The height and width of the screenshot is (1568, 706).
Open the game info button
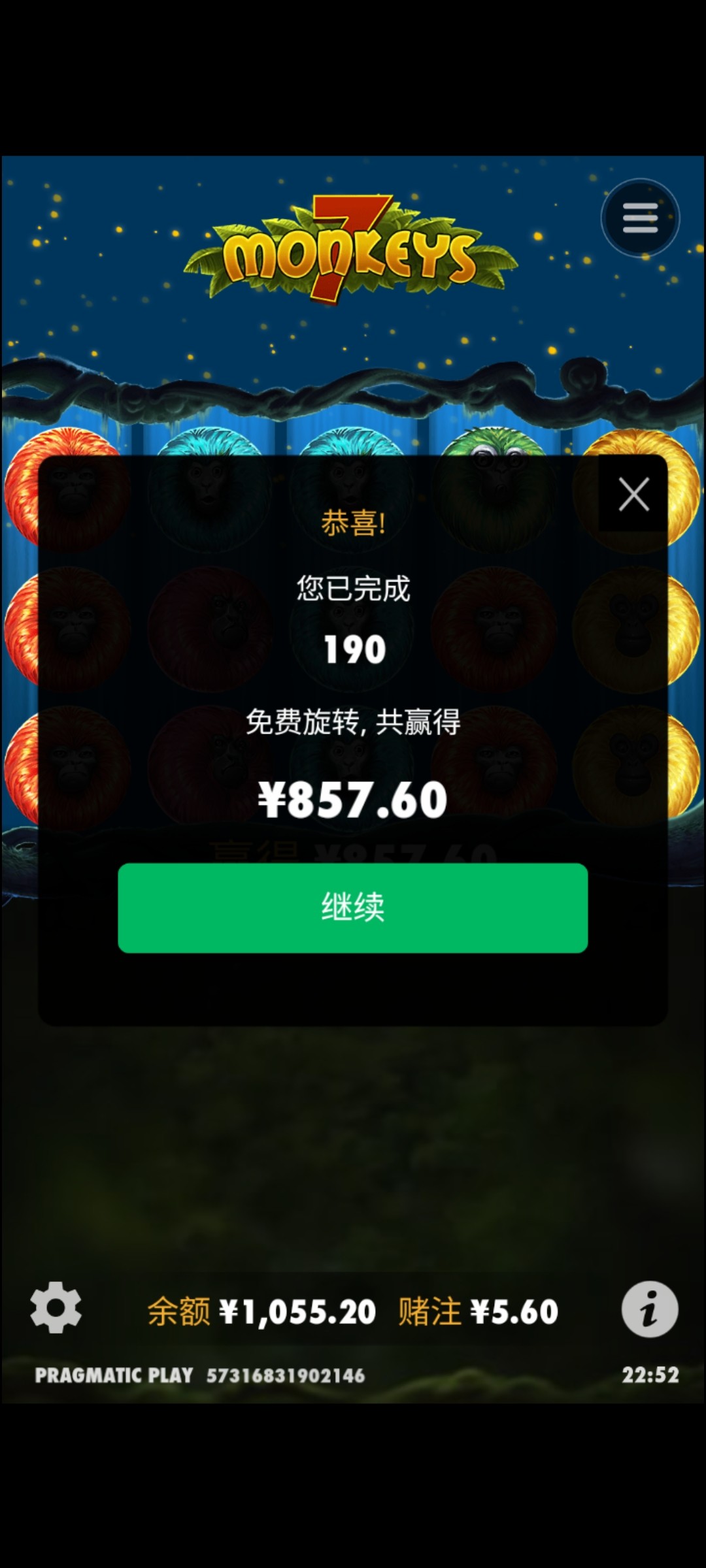coord(649,1309)
